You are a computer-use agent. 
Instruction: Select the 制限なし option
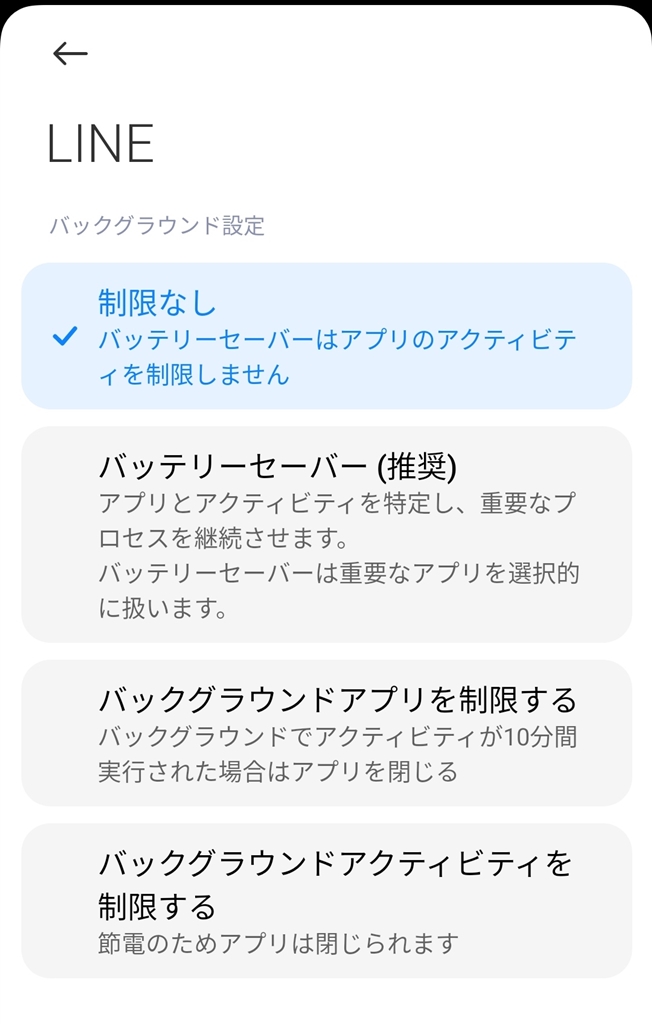(326, 336)
